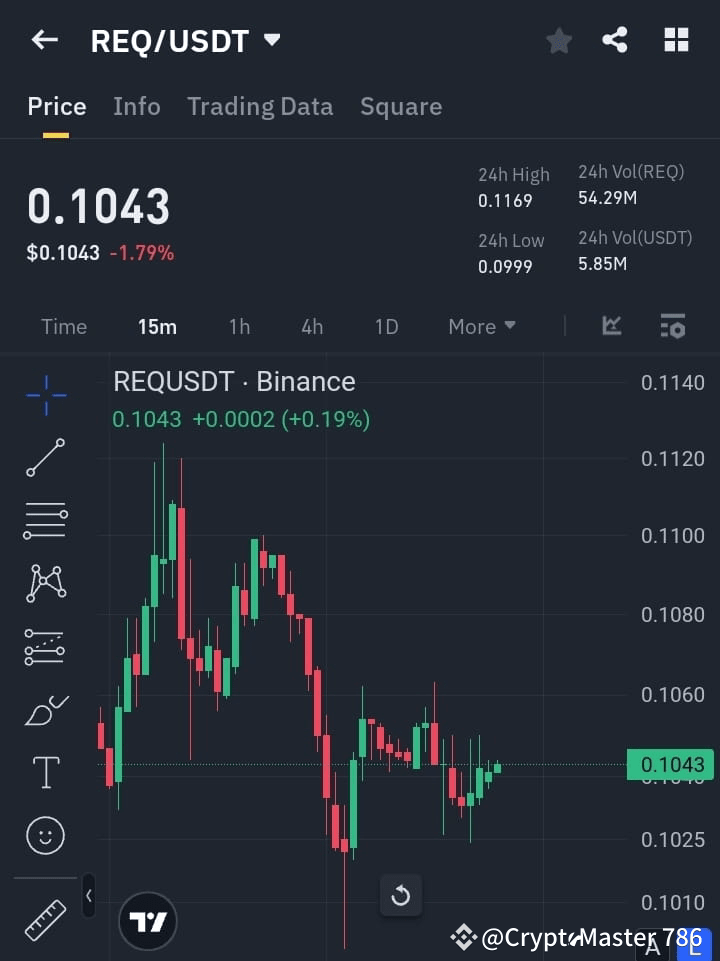Click the green 0.1043 price tag
The height and width of the screenshot is (961, 720).
[x=672, y=764]
